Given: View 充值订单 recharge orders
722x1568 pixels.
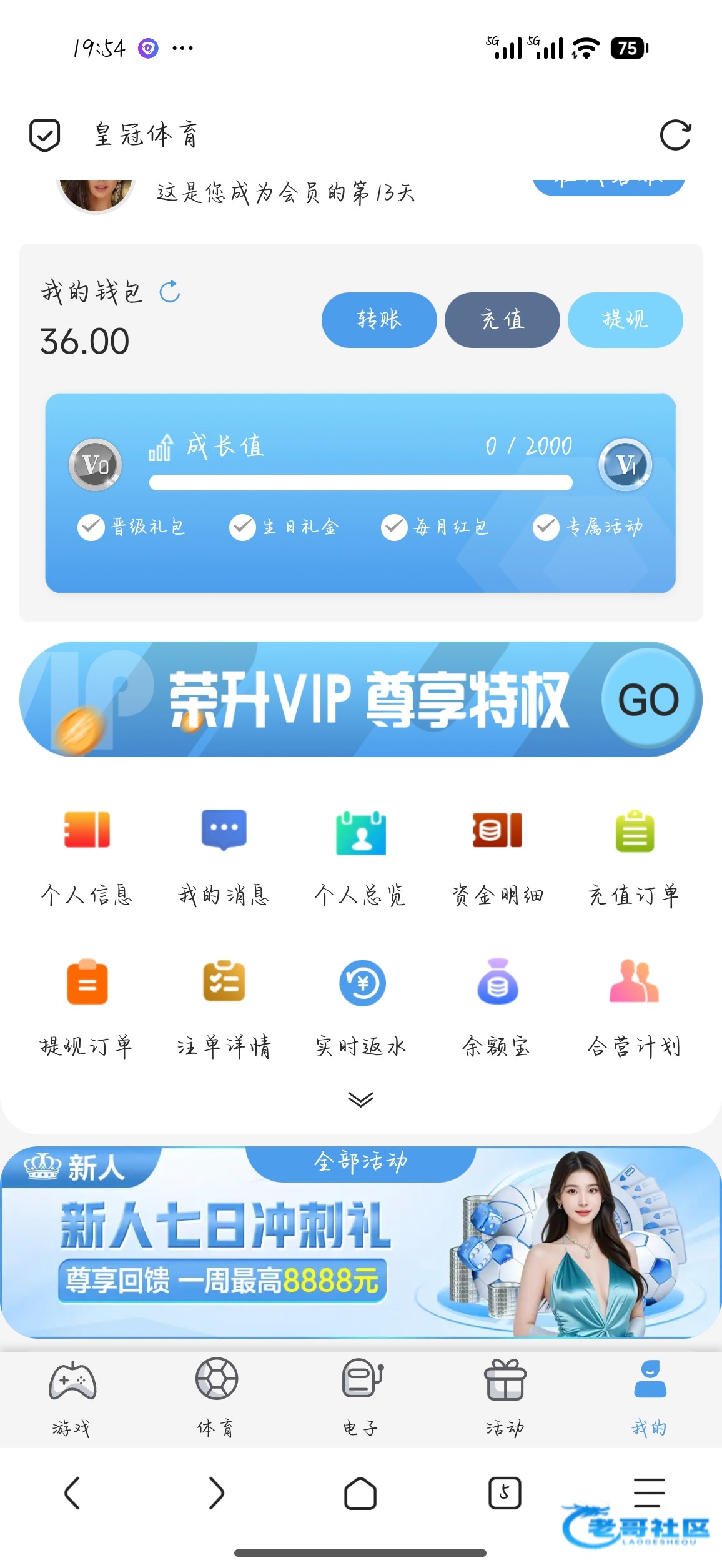Looking at the screenshot, I should [634, 856].
